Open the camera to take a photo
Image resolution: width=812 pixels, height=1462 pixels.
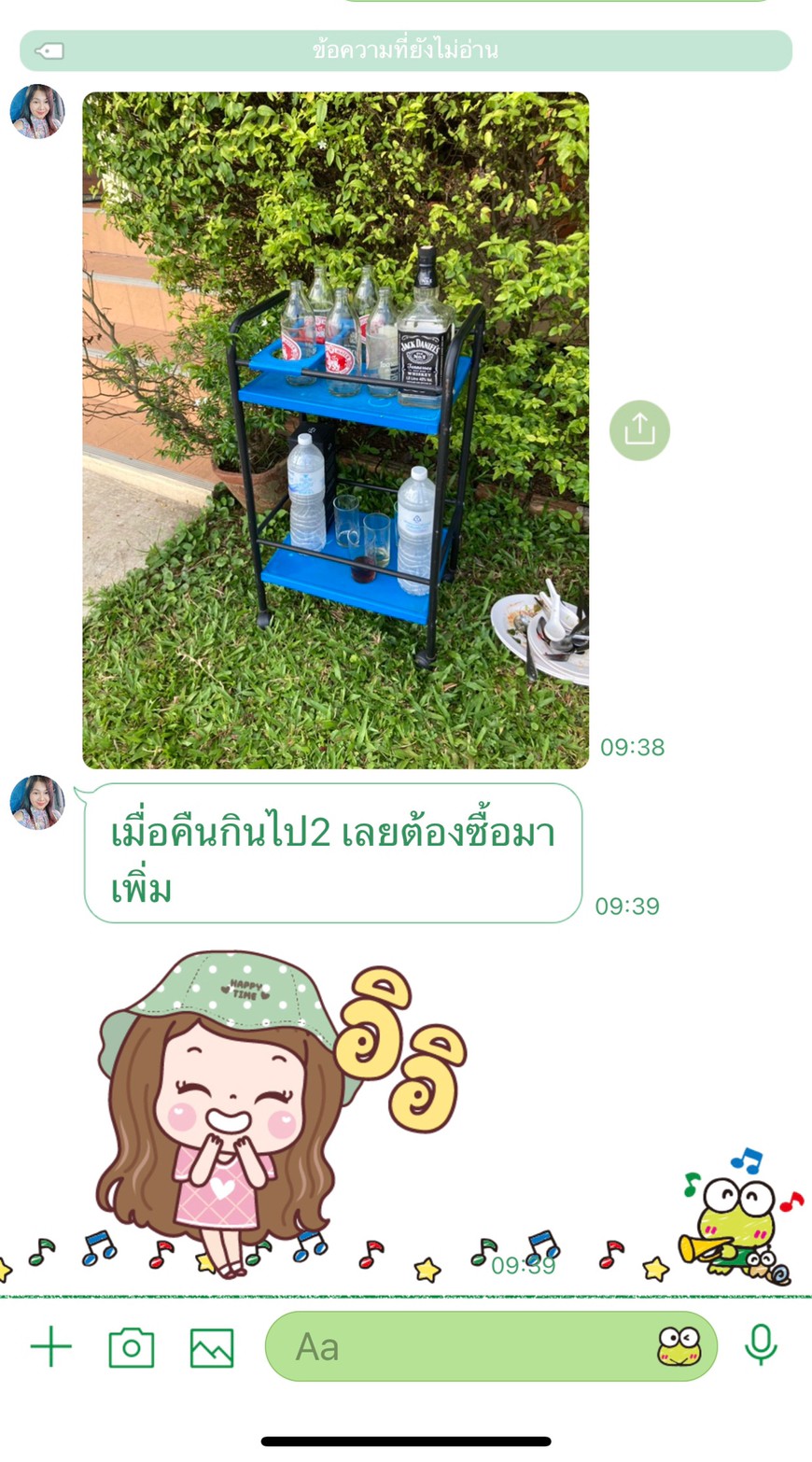132,1347
